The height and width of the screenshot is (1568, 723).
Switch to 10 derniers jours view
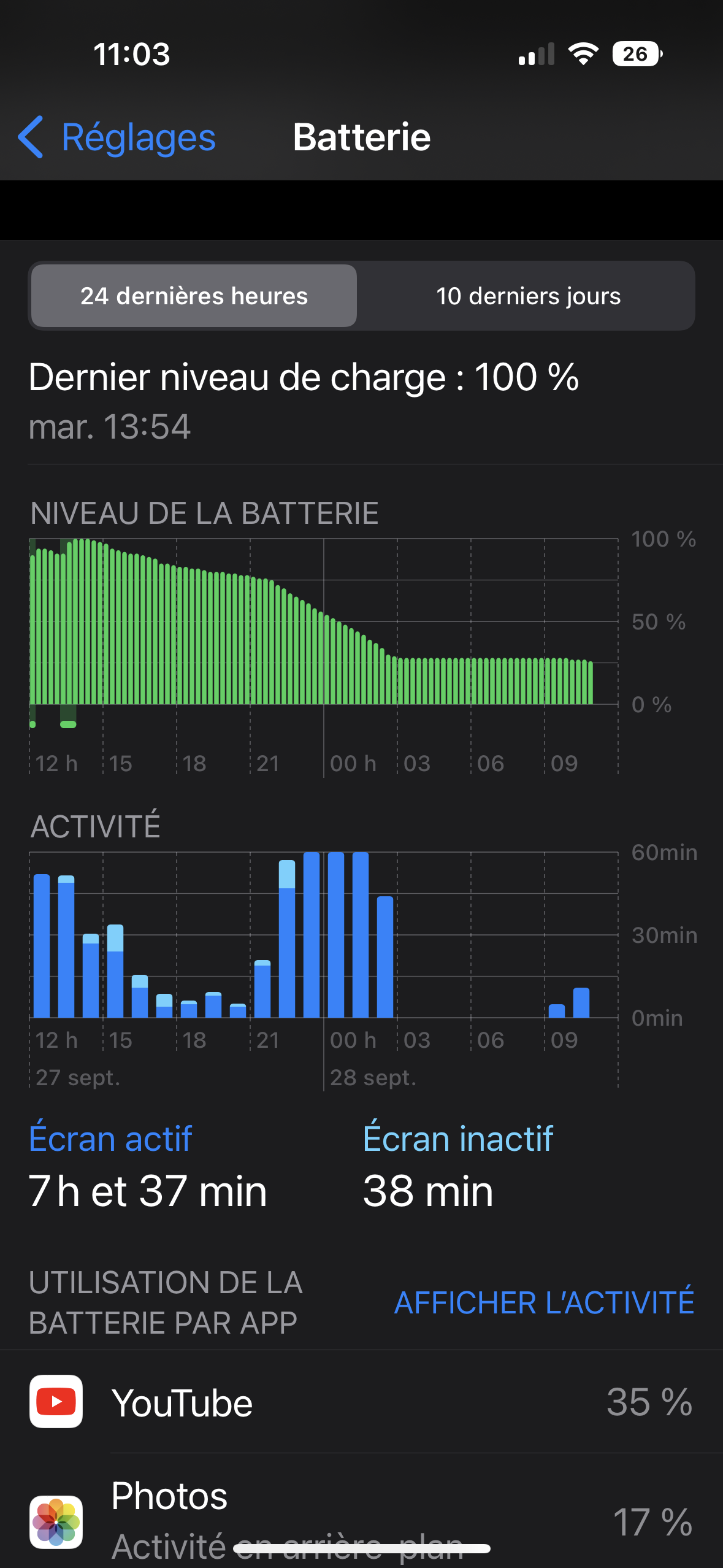(x=527, y=296)
